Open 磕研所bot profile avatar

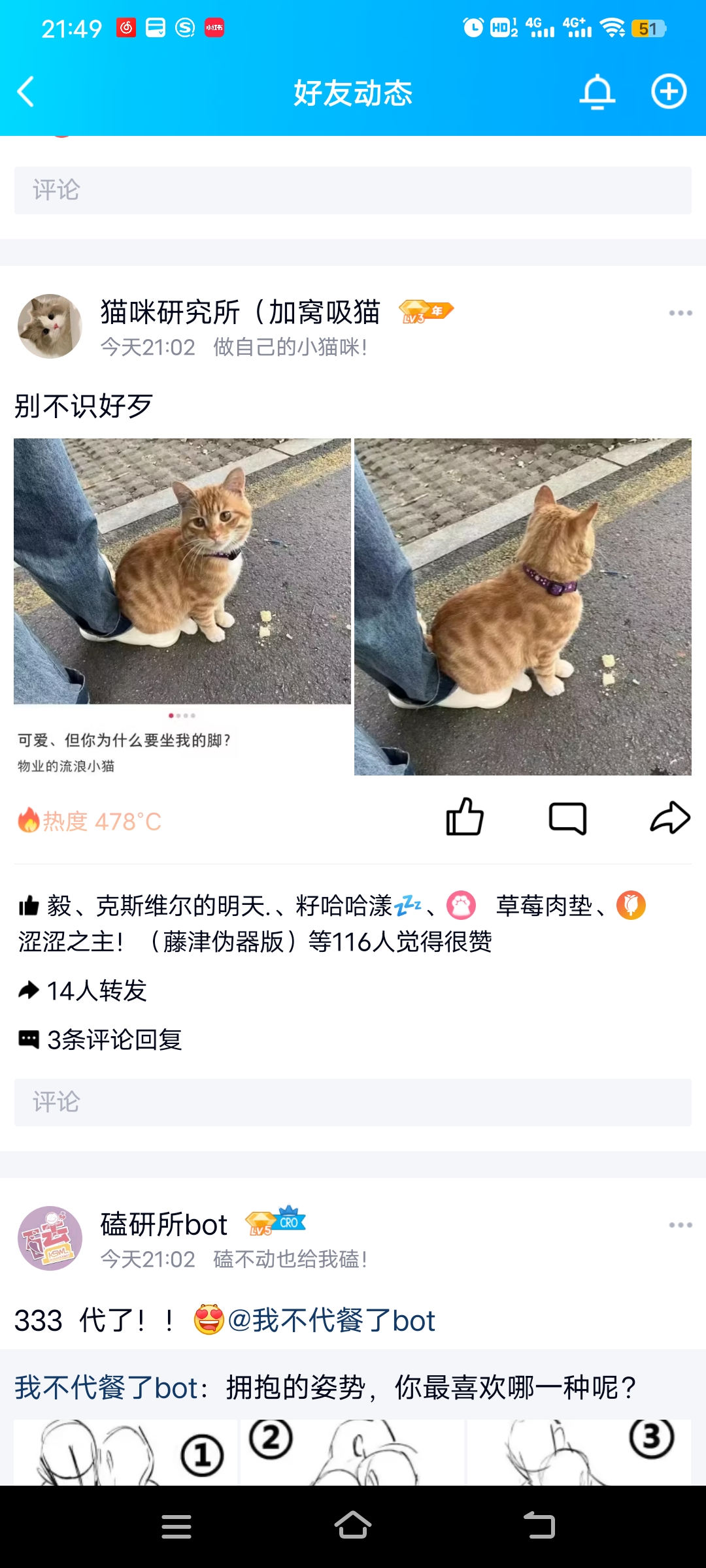(x=50, y=1238)
